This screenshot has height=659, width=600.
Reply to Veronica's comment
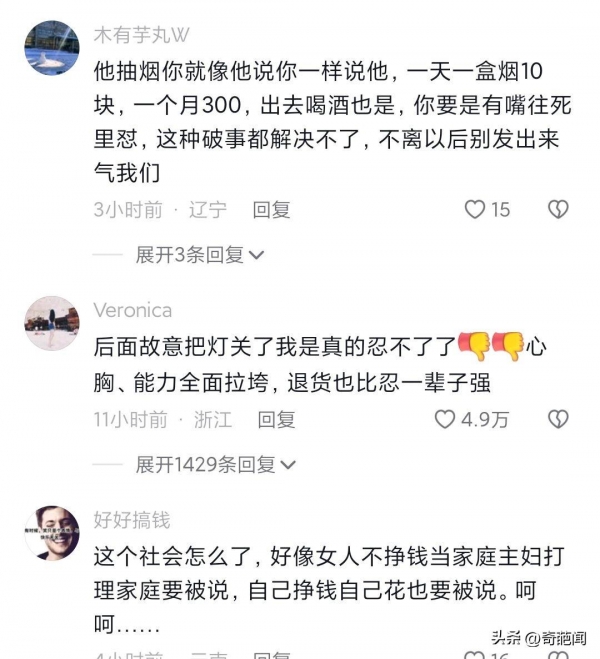pos(276,419)
